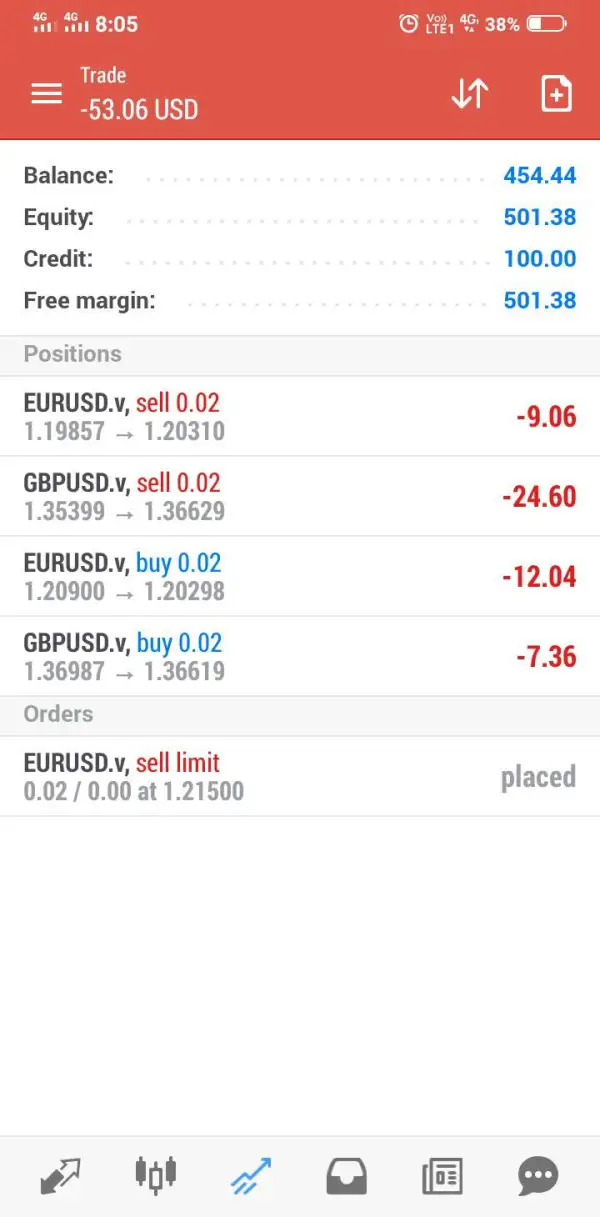The width and height of the screenshot is (600, 1217).
Task: Switch to the Quotes tab
Action: [x=60, y=1176]
